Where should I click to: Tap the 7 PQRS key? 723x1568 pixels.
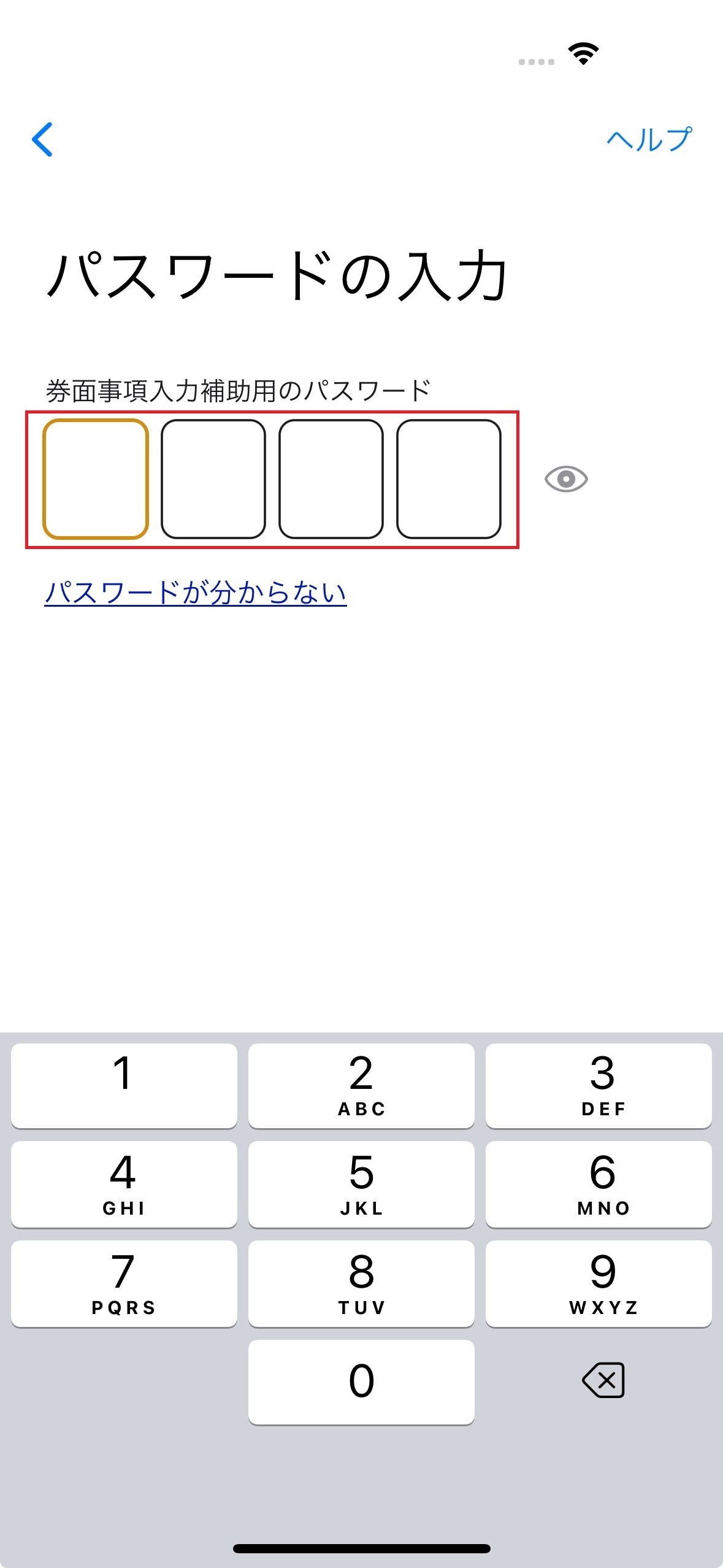(124, 1283)
